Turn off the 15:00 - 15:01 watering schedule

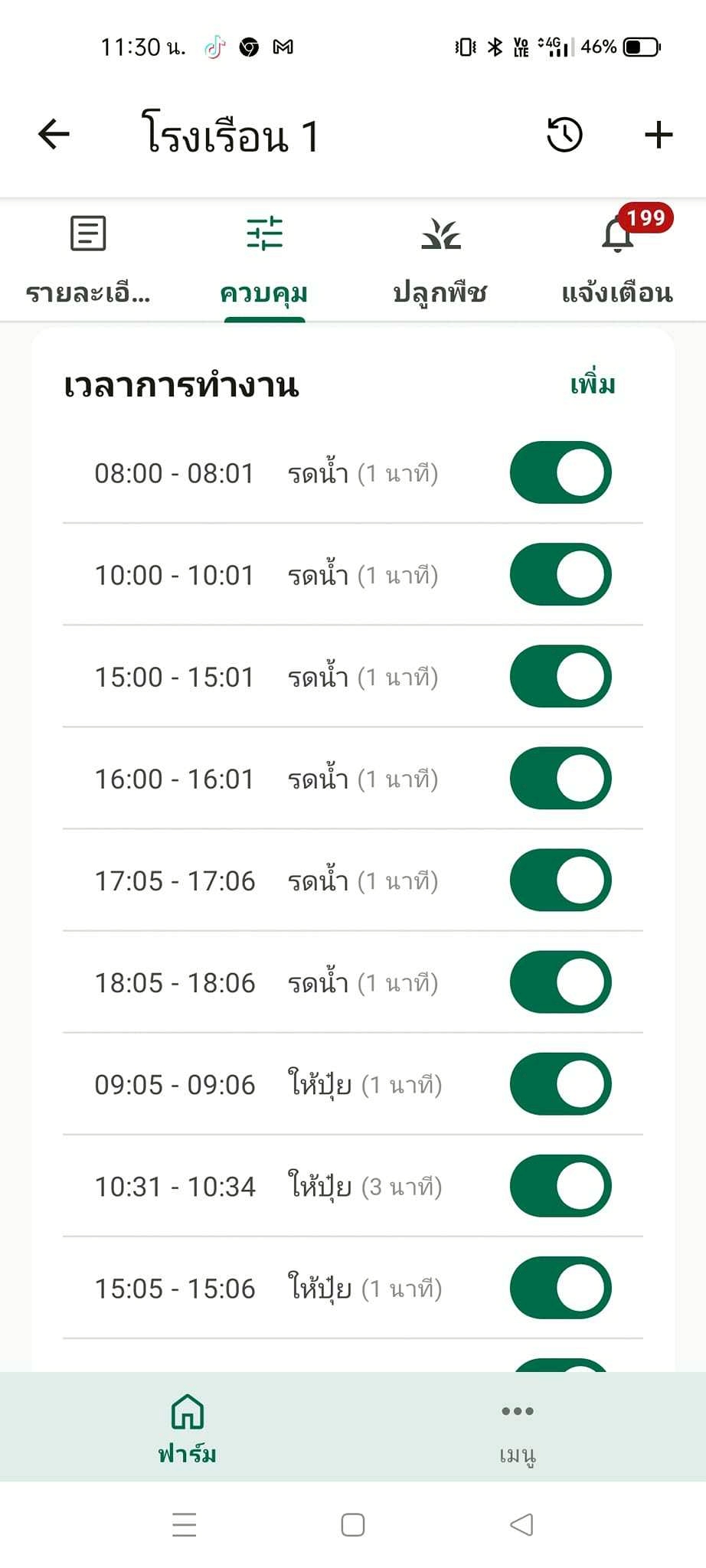point(561,676)
